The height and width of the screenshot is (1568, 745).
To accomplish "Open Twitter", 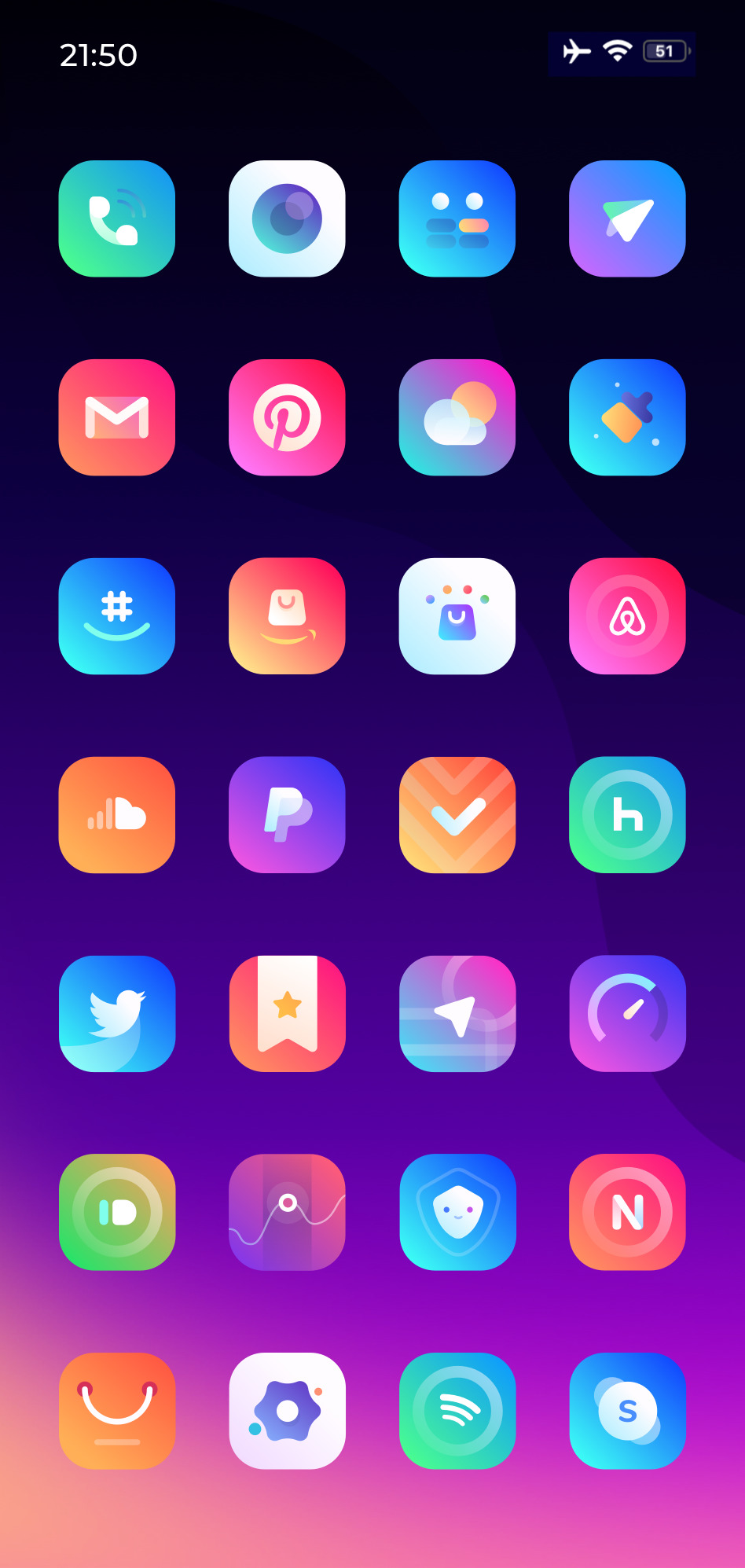I will click(x=117, y=1014).
